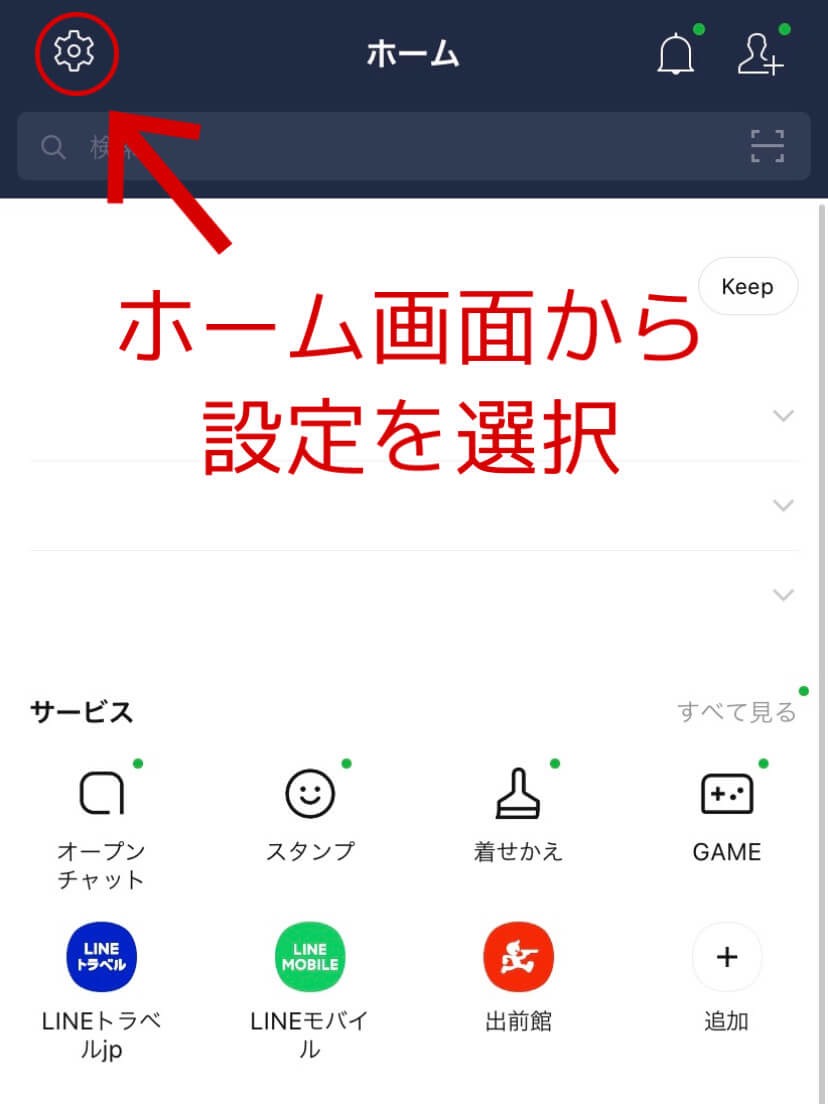This screenshot has width=828, height=1104.
Task: Open the GAME service
Action: pos(727,794)
